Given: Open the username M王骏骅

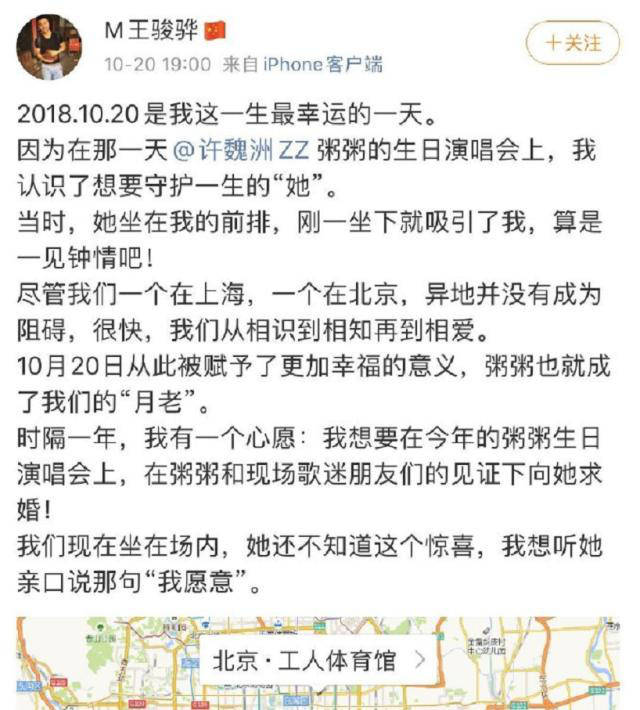Looking at the screenshot, I should 152,31.
